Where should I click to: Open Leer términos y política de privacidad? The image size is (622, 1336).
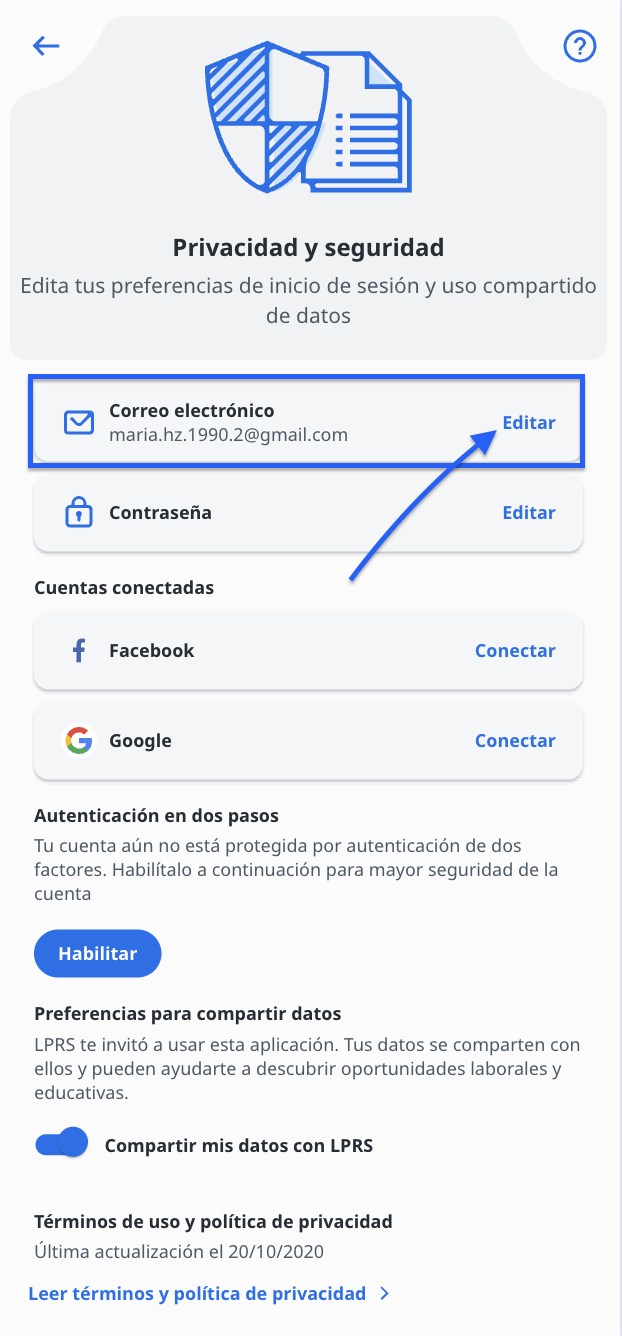(x=209, y=1294)
